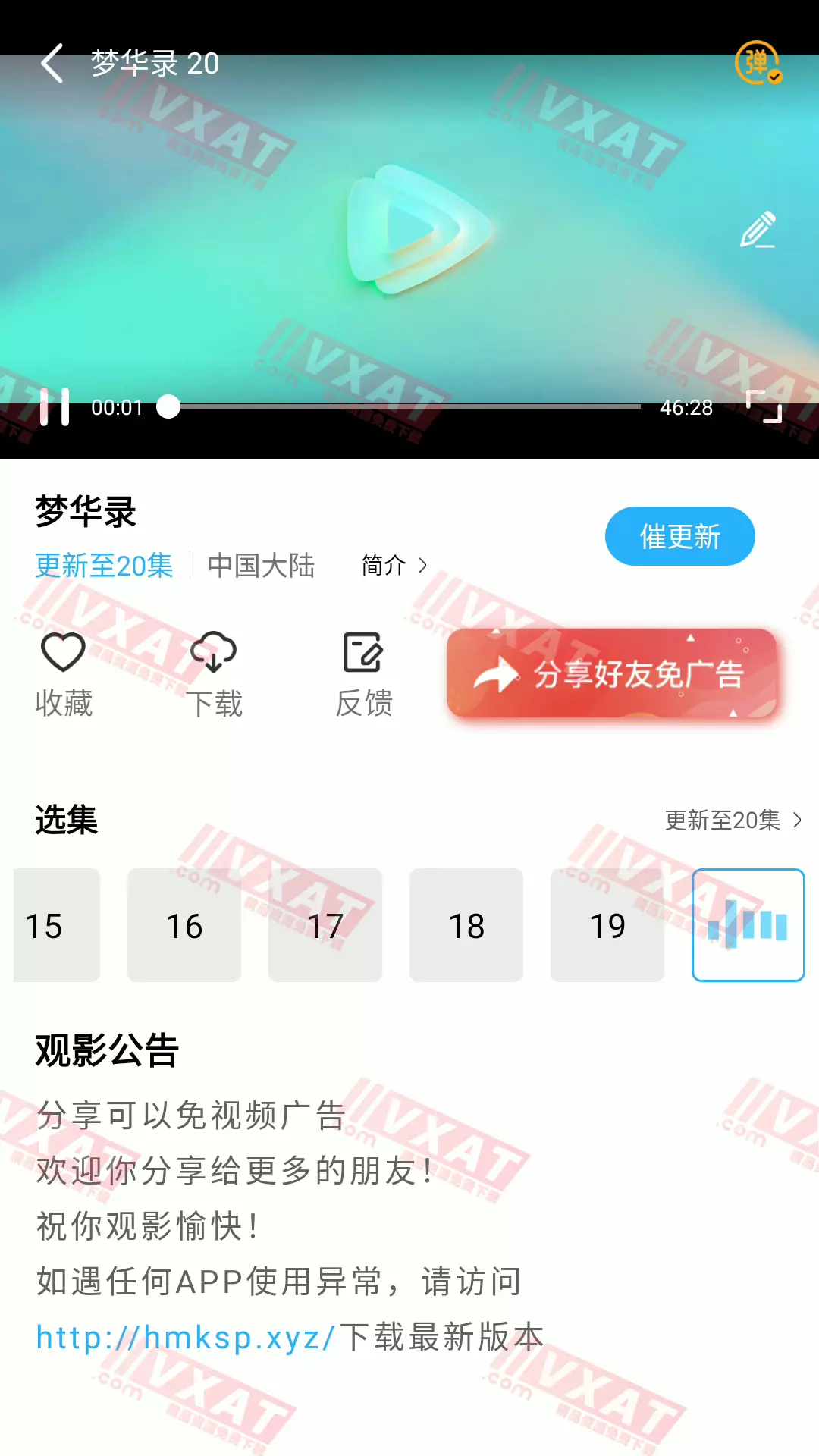Tap 分享好友免广告 share banner
Image resolution: width=819 pixels, height=1456 pixels.
click(612, 673)
